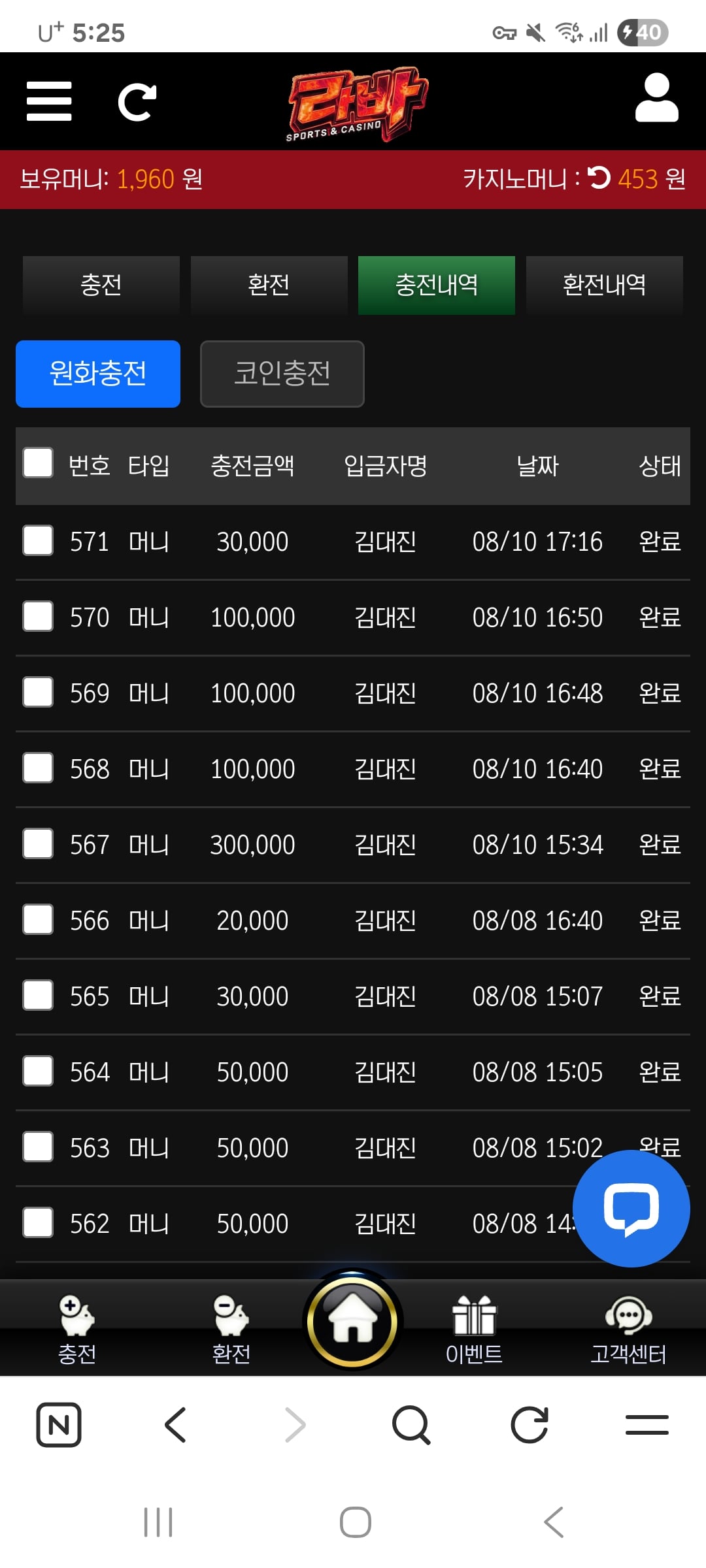Check the select-all box in the table header

(x=38, y=463)
